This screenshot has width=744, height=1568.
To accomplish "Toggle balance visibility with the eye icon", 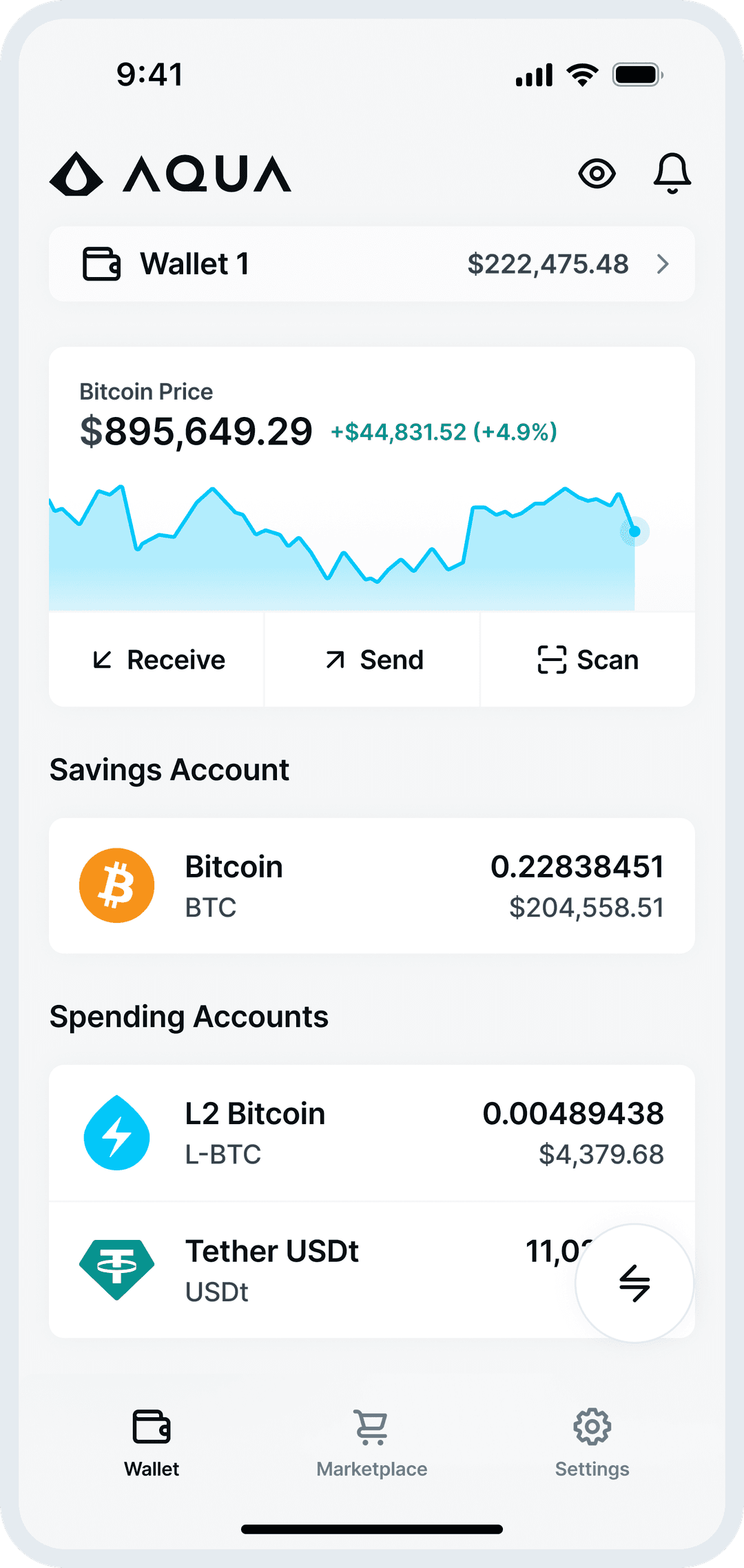I will (x=597, y=174).
